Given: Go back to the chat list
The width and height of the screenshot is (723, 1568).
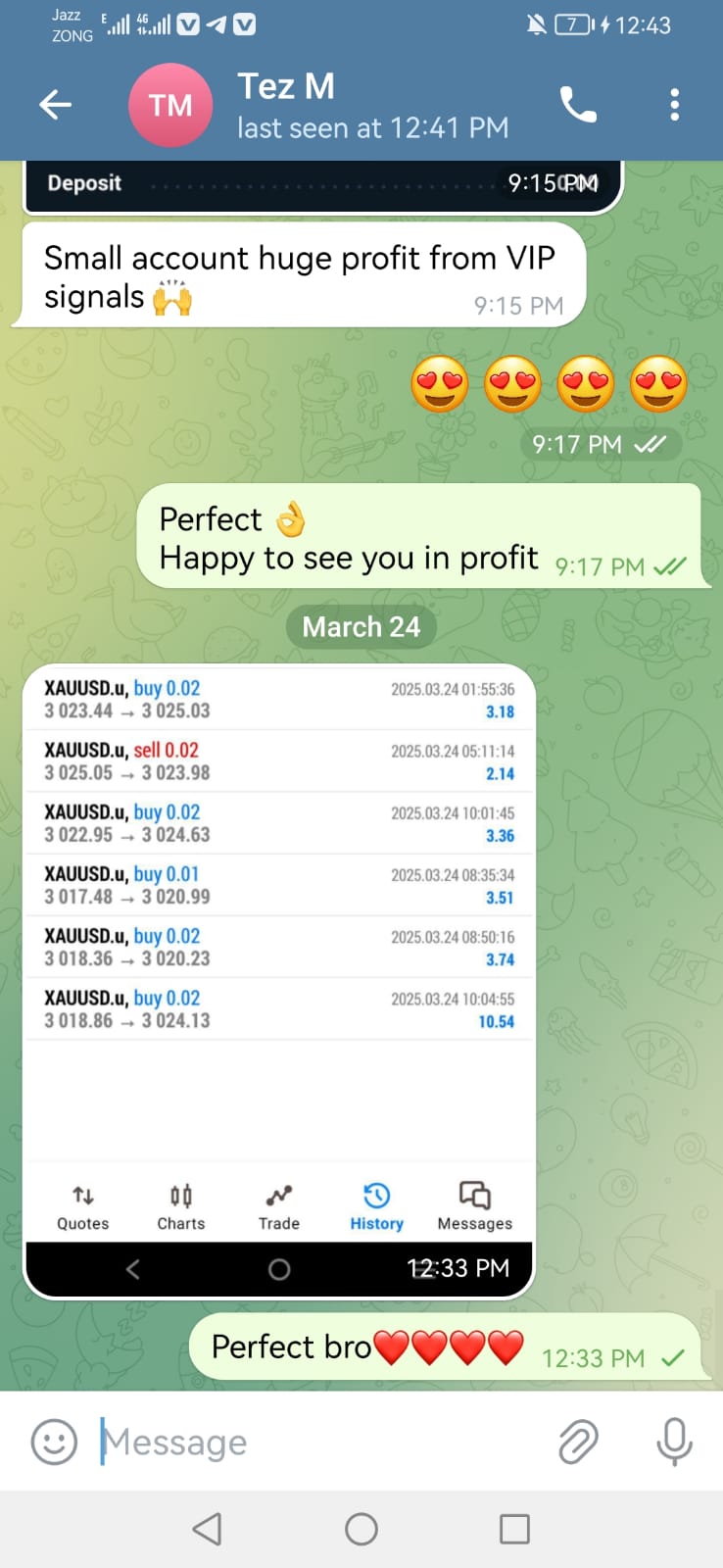Looking at the screenshot, I should (56, 105).
